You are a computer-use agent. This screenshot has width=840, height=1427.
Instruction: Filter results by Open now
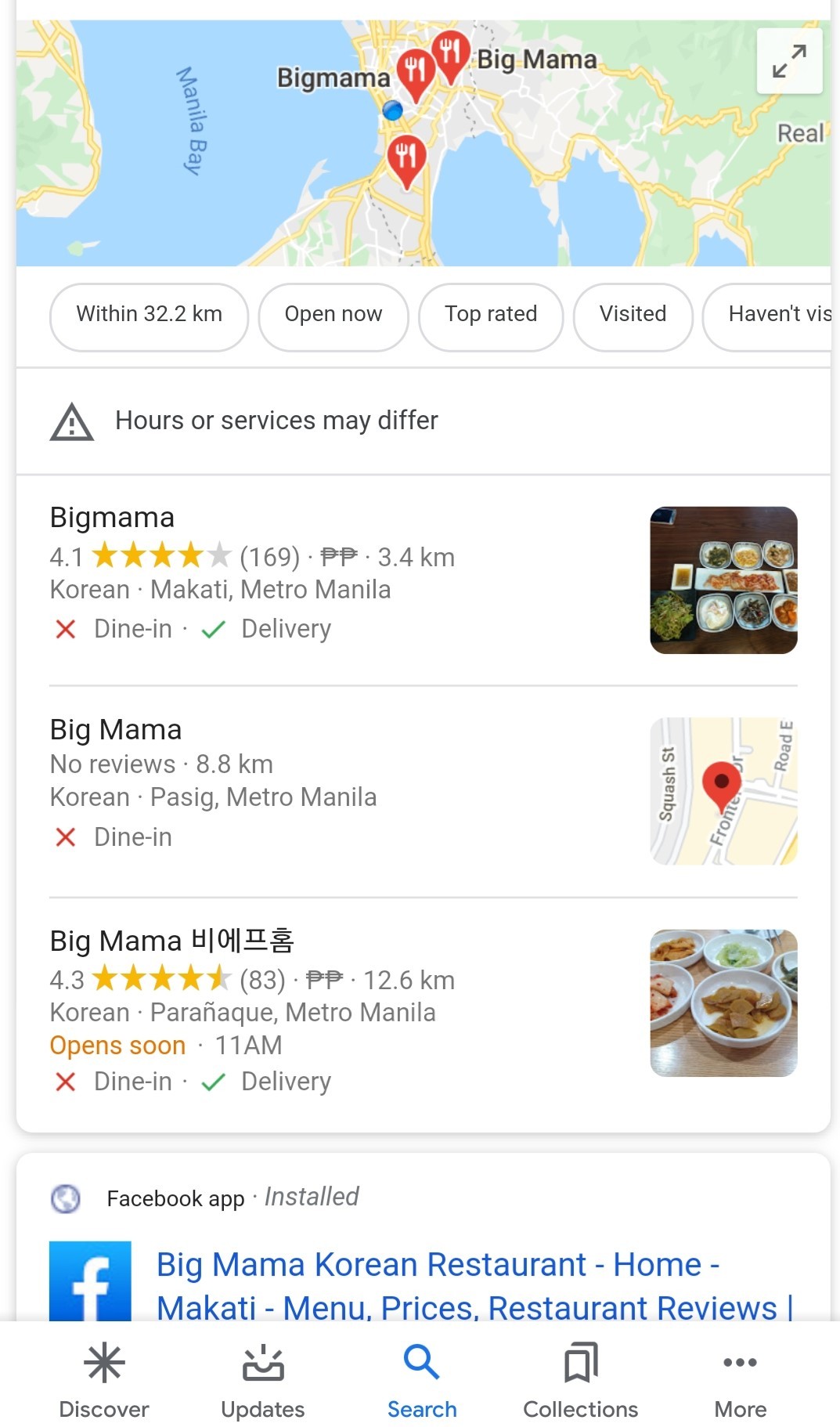[333, 315]
